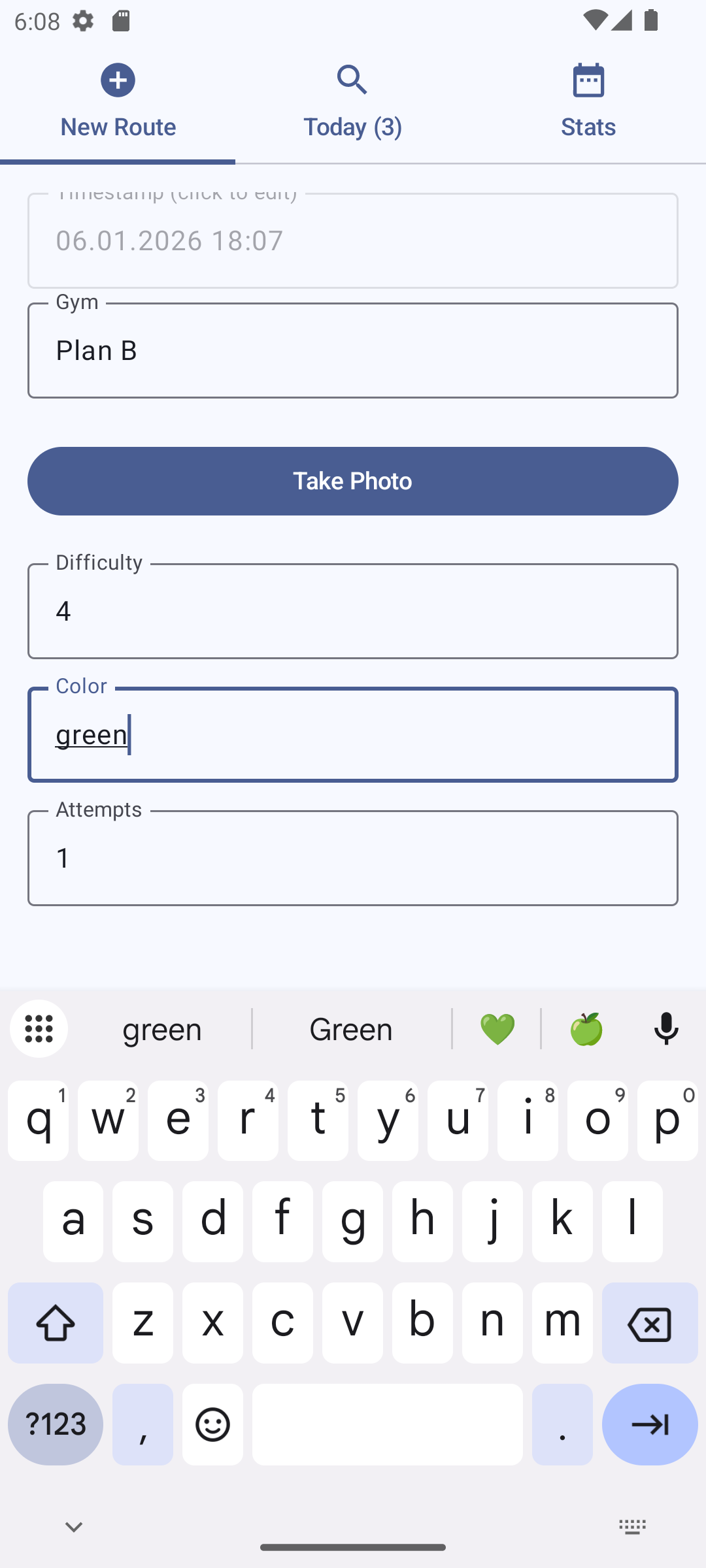Image resolution: width=706 pixels, height=1568 pixels.
Task: Insert the green apple emoji suggestion
Action: point(586,1029)
